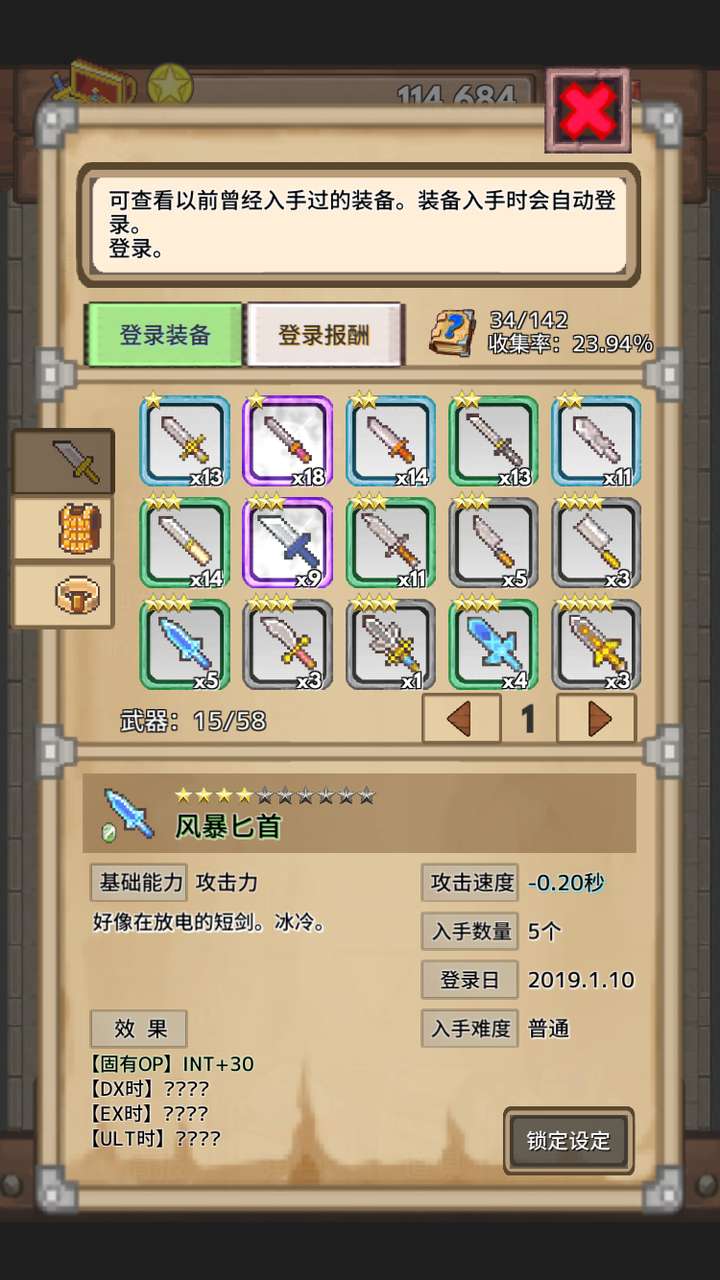
Task: Select the cleaver weapon with x3 in gray frame
Action: pos(597,543)
